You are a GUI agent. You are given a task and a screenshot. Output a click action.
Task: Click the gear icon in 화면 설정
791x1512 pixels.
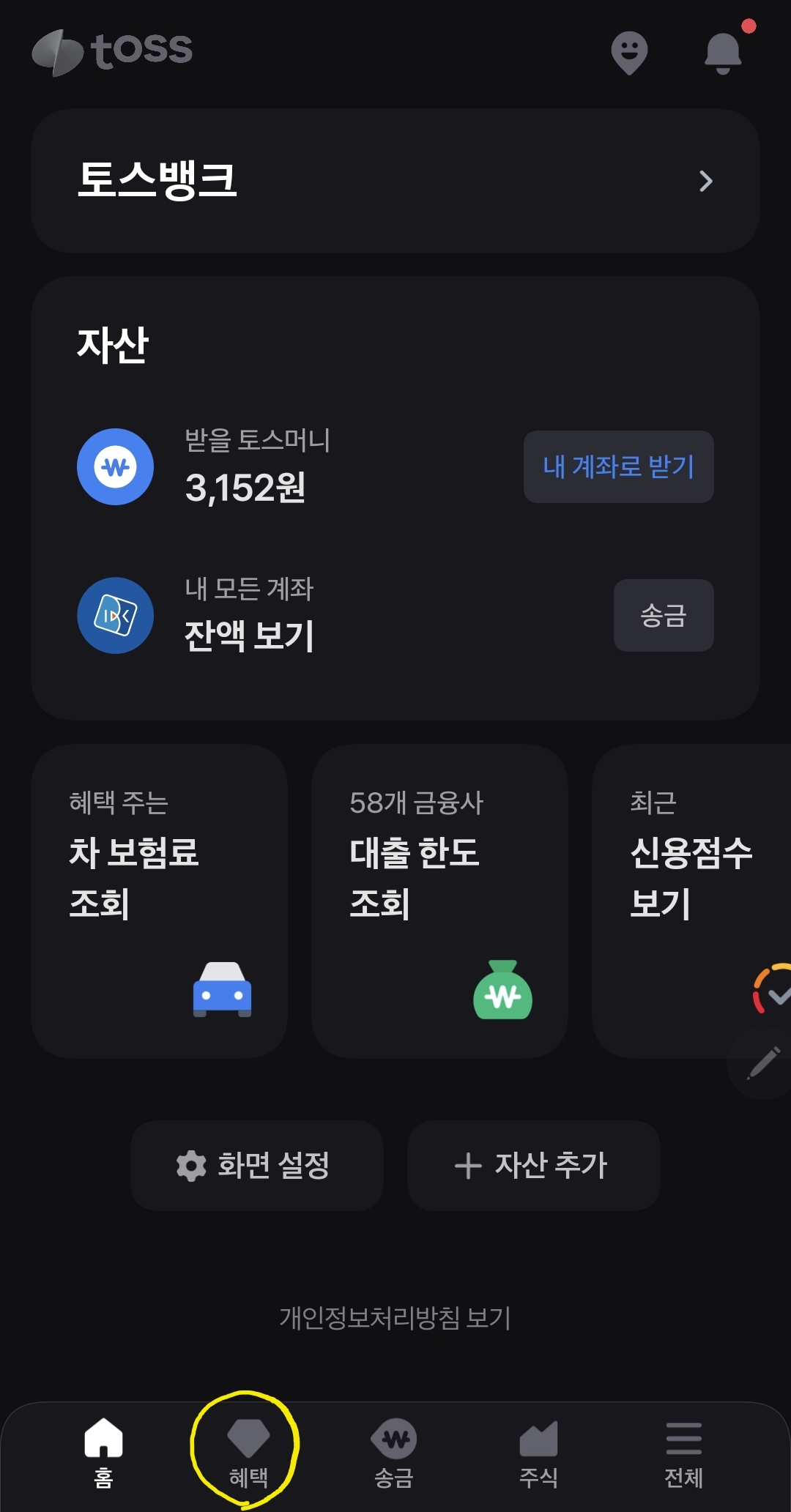tap(190, 1166)
